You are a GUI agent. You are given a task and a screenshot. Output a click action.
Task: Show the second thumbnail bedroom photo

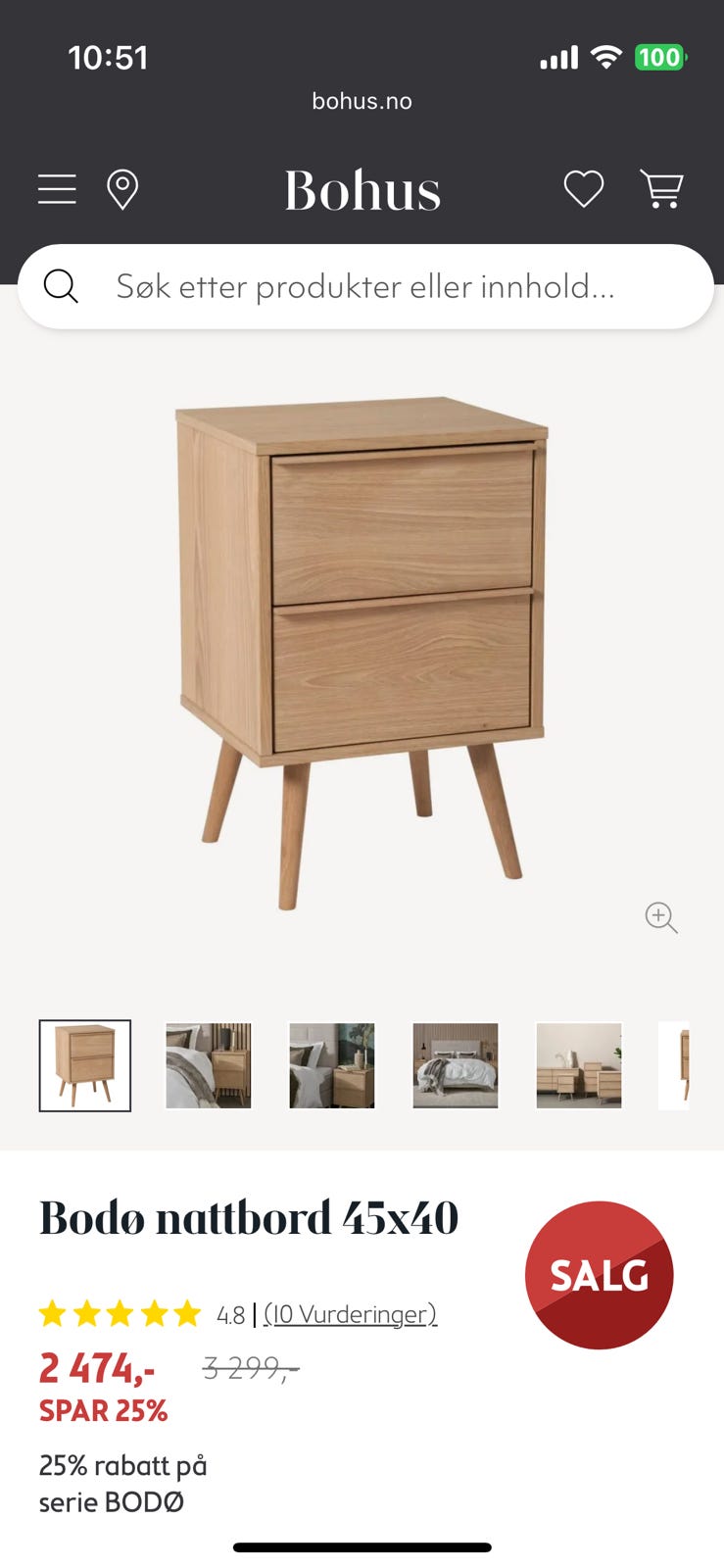[x=208, y=1065]
